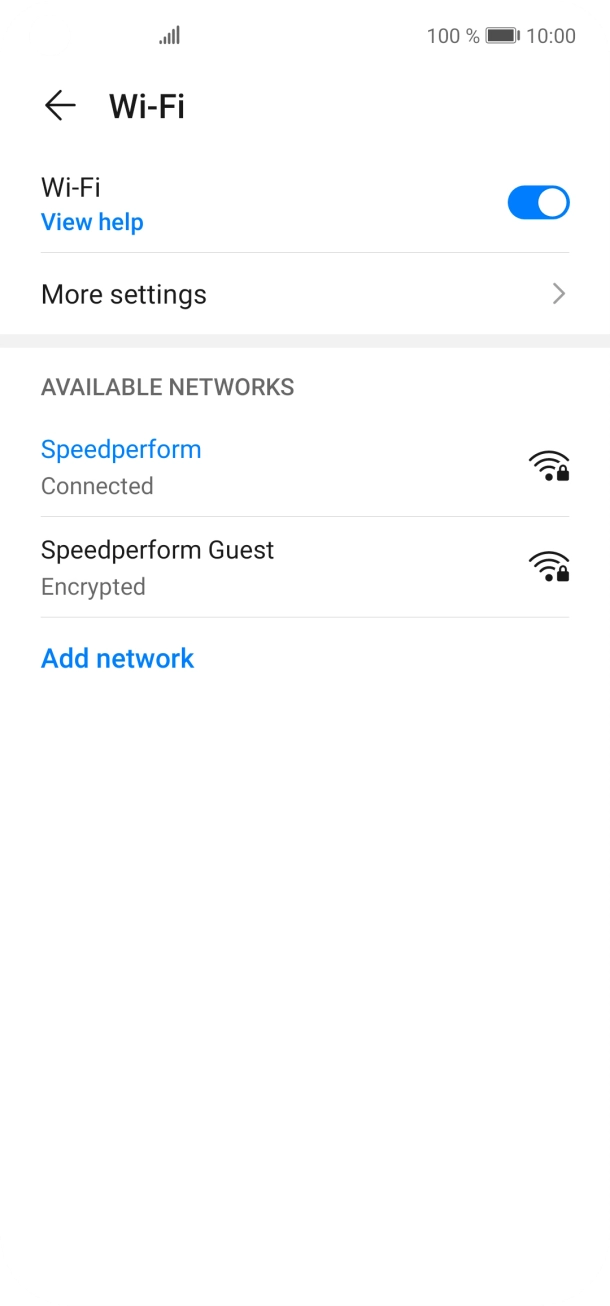Turn off the Wi-Fi switch
The image size is (610, 1306).
538,203
